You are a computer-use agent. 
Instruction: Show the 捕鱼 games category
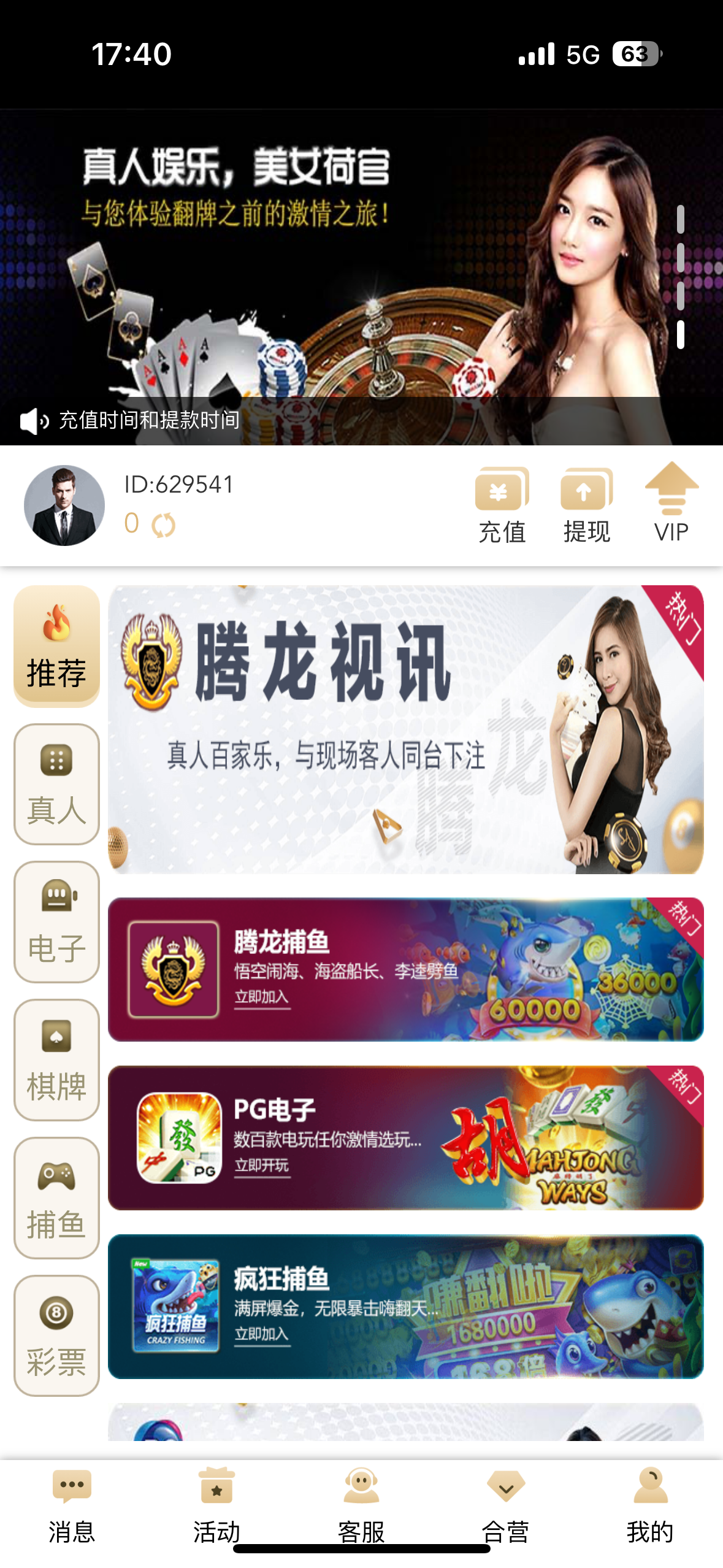pos(56,1197)
